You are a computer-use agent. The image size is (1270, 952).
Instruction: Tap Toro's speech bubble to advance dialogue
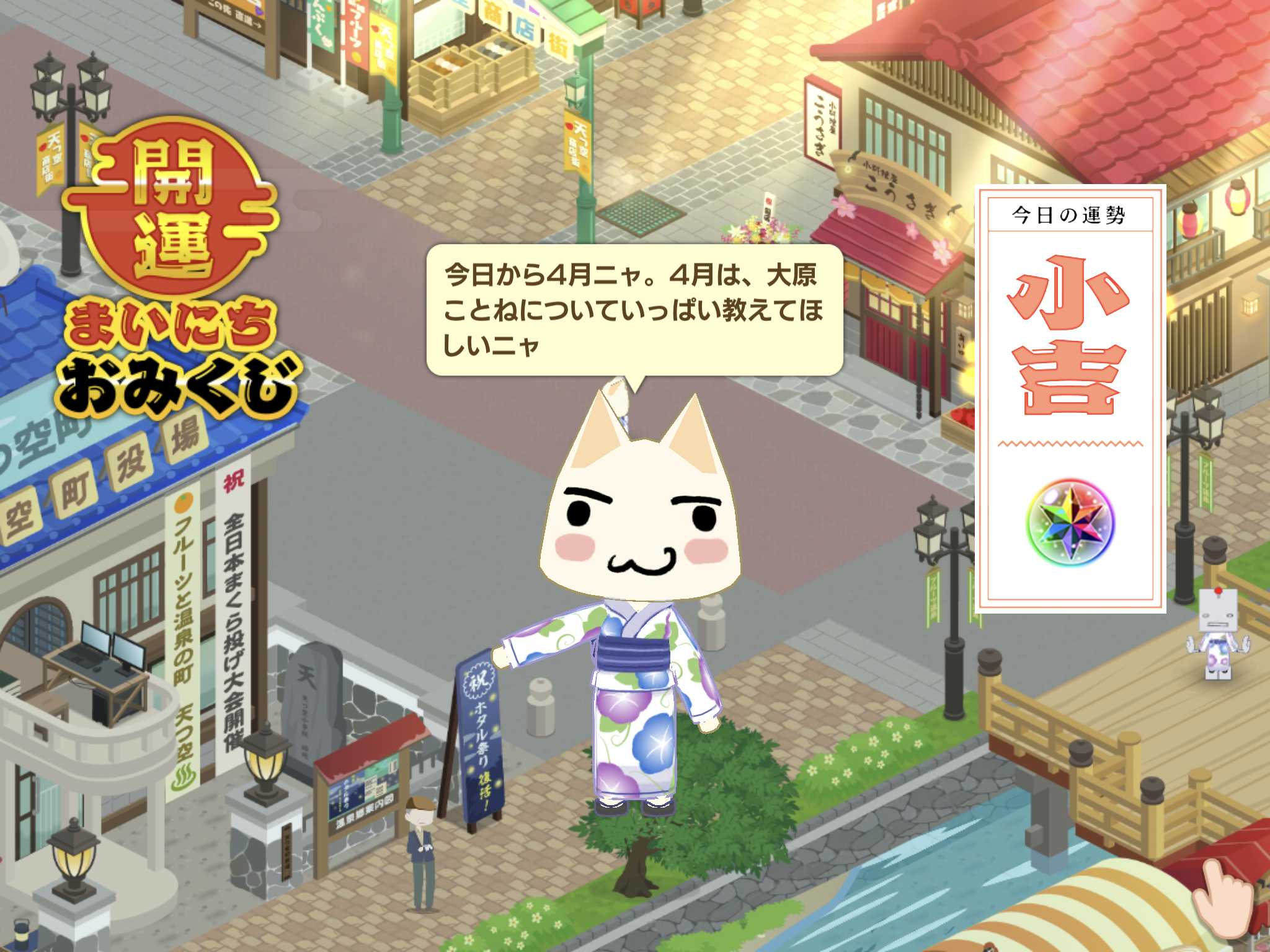[634, 310]
